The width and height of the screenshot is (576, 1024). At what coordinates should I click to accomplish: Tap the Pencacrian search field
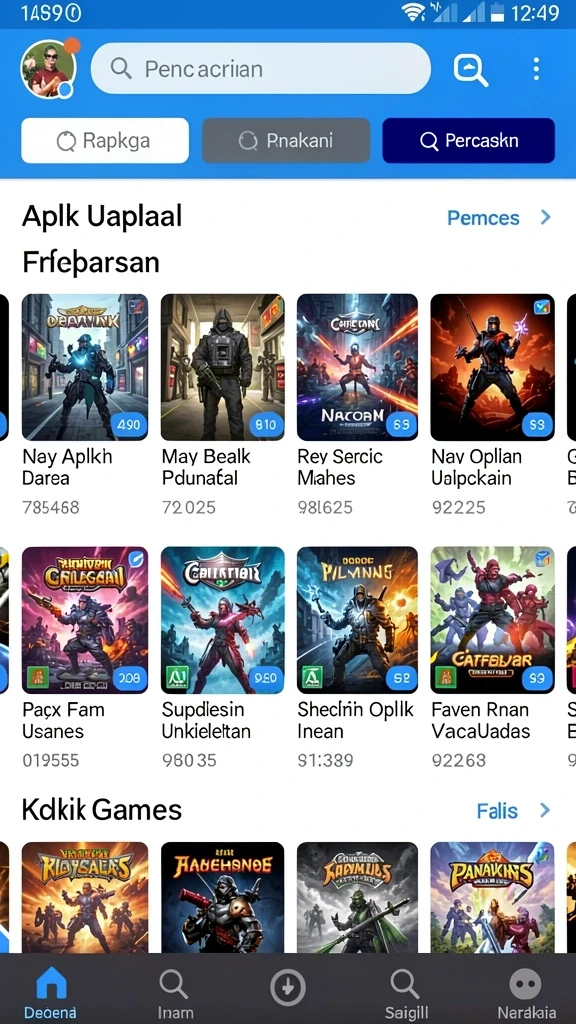click(261, 69)
